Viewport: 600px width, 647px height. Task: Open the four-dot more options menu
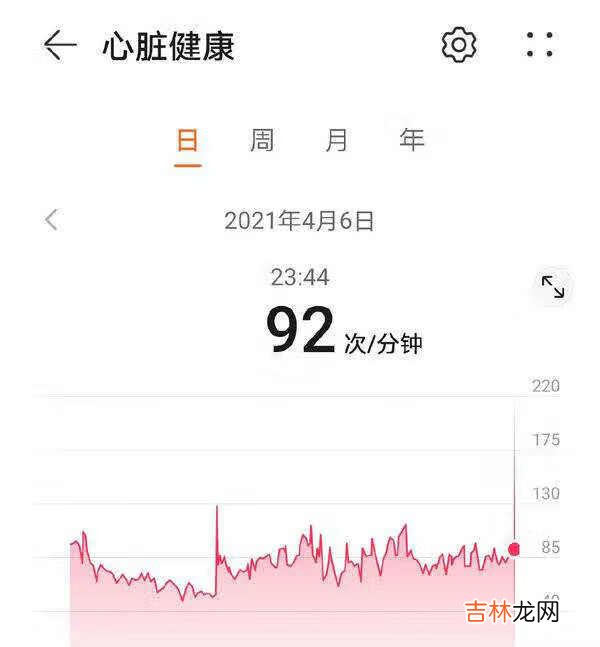coord(540,45)
